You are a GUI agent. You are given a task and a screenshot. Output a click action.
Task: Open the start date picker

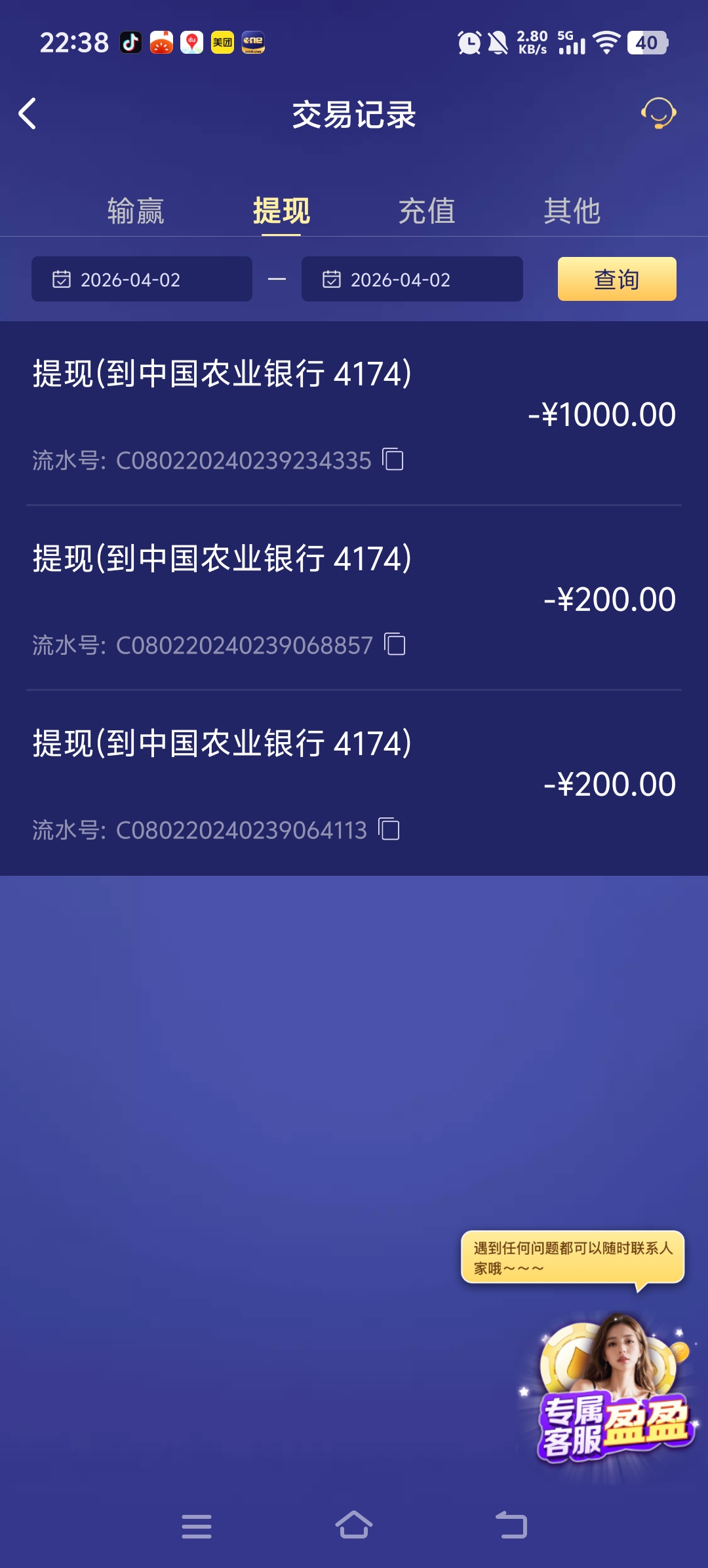click(x=142, y=279)
